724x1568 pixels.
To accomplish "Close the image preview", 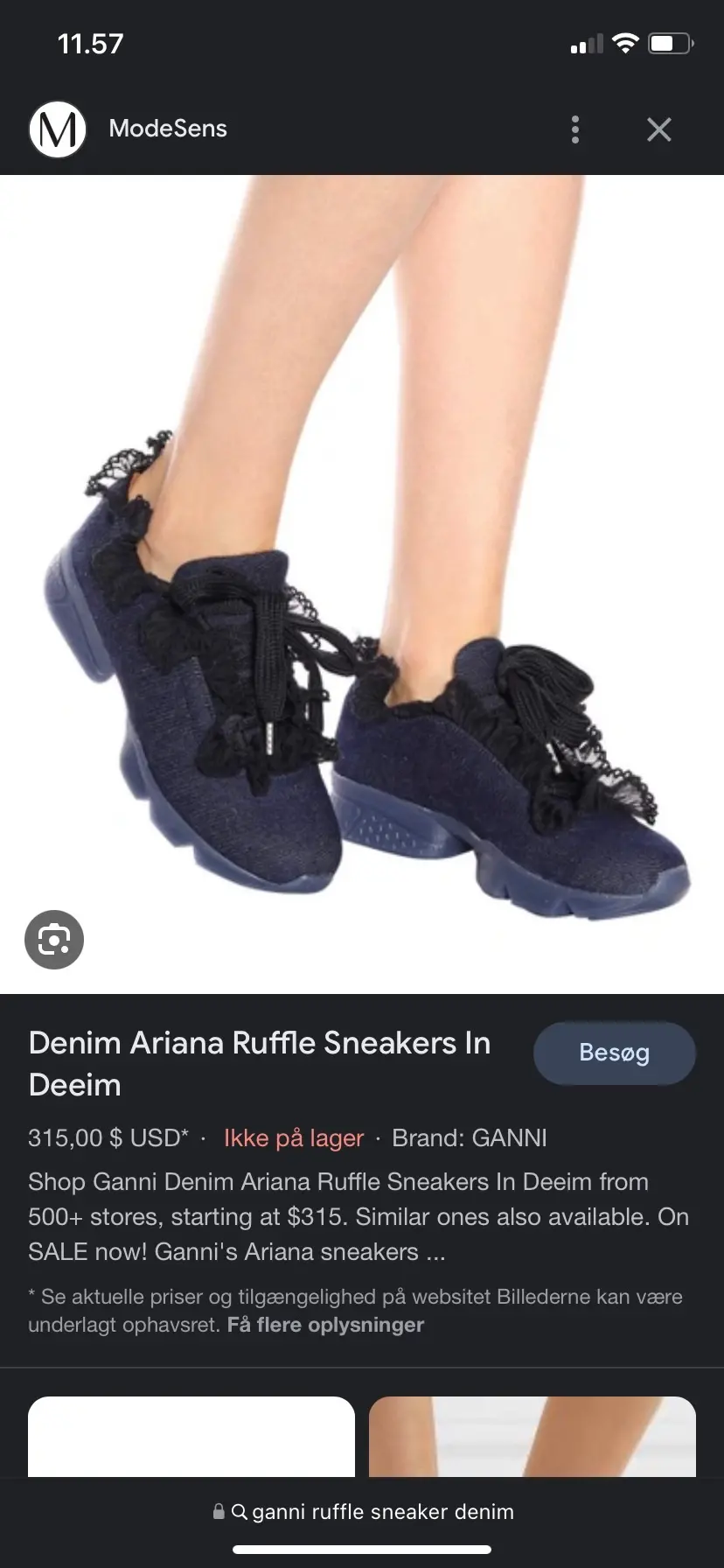I will pyautogui.click(x=658, y=129).
